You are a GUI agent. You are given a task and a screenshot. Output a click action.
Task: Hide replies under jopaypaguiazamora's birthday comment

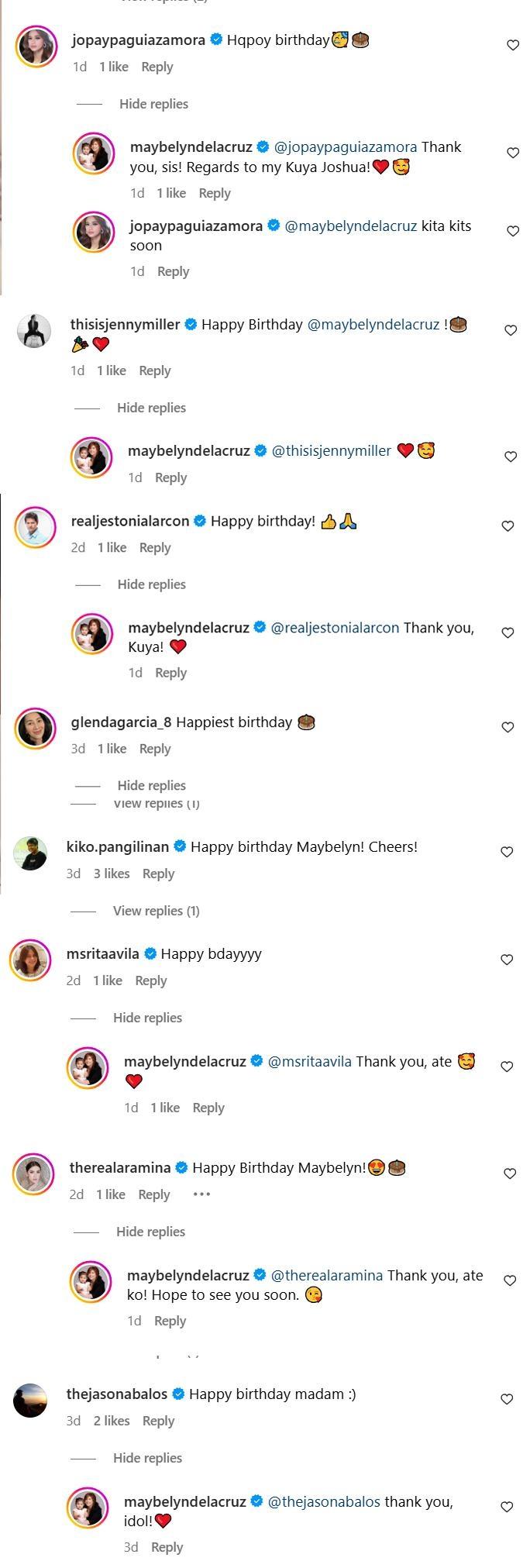(x=153, y=104)
